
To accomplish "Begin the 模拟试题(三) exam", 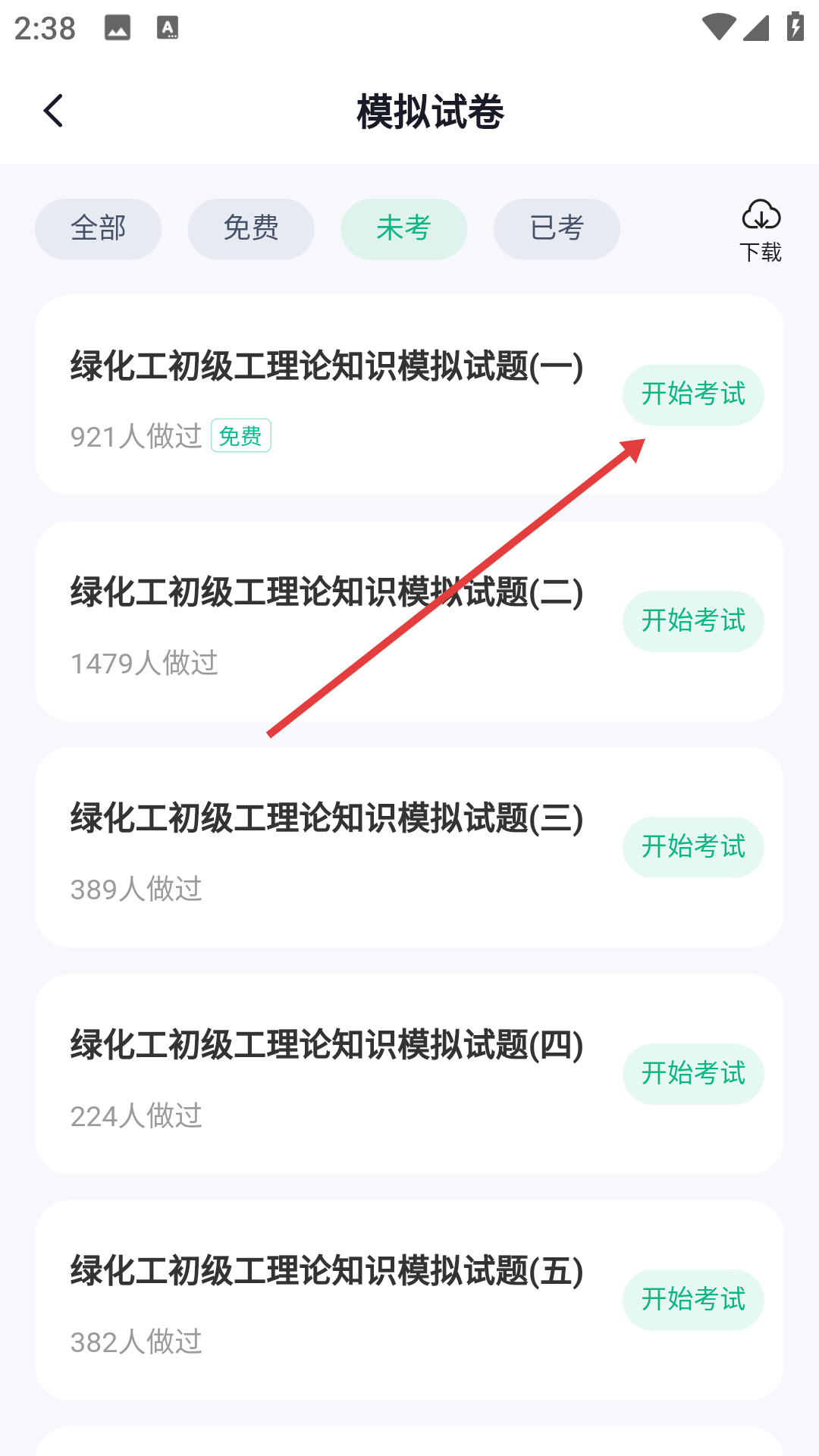I will coord(692,847).
